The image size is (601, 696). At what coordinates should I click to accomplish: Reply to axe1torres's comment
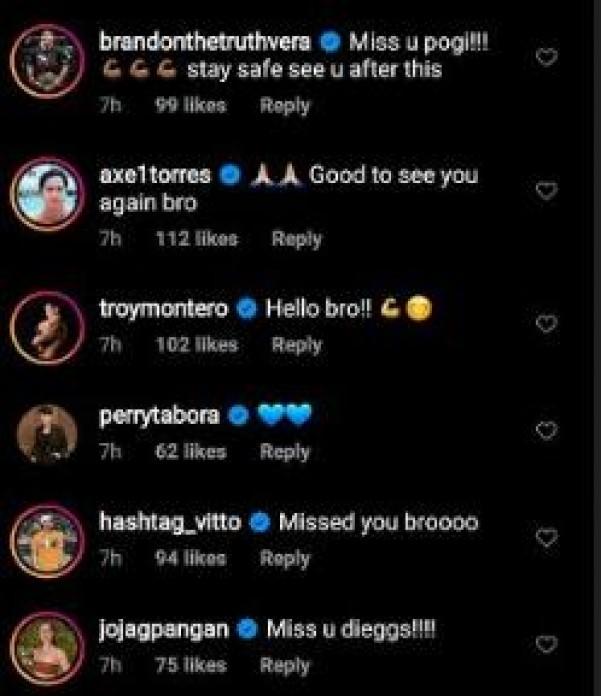296,239
